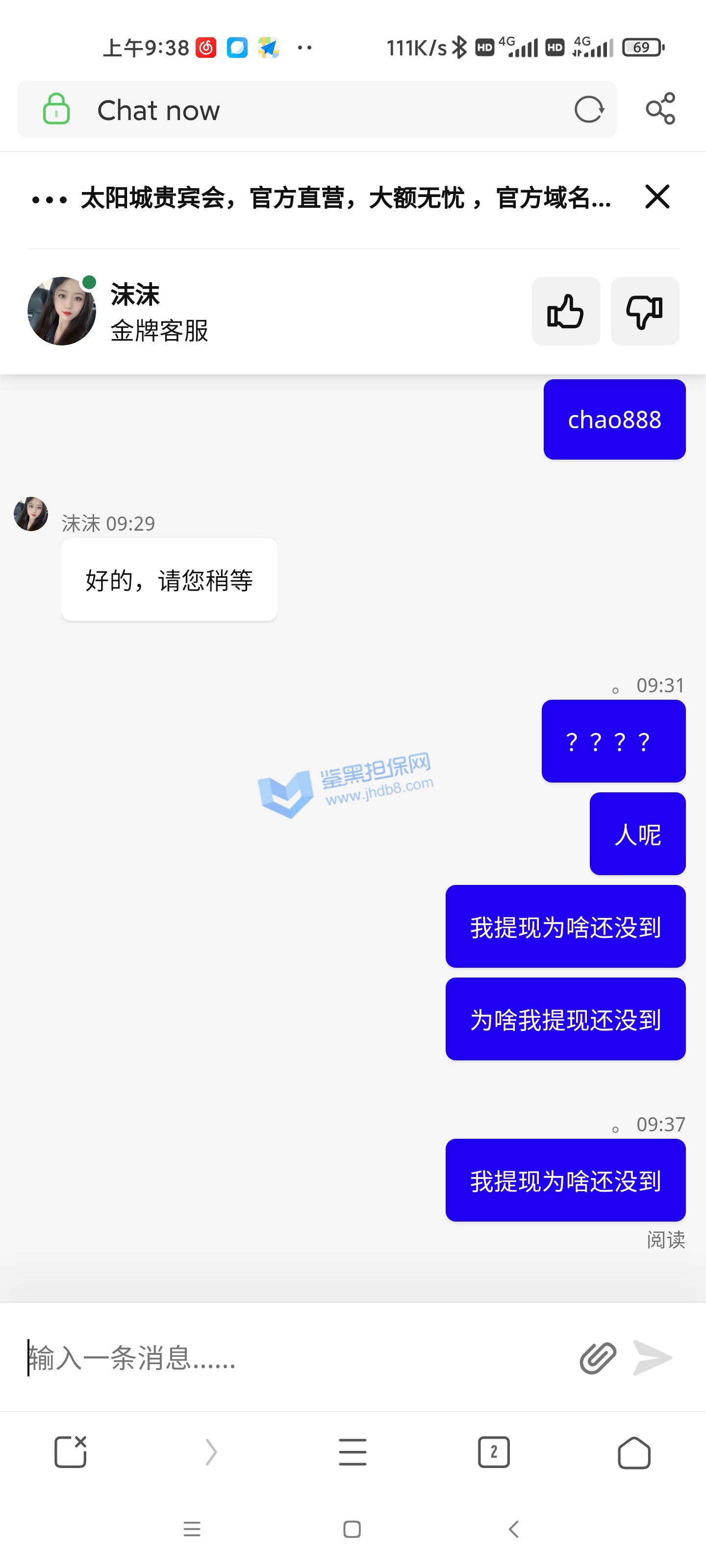Give thumbs up to agent 沫沫

point(565,312)
